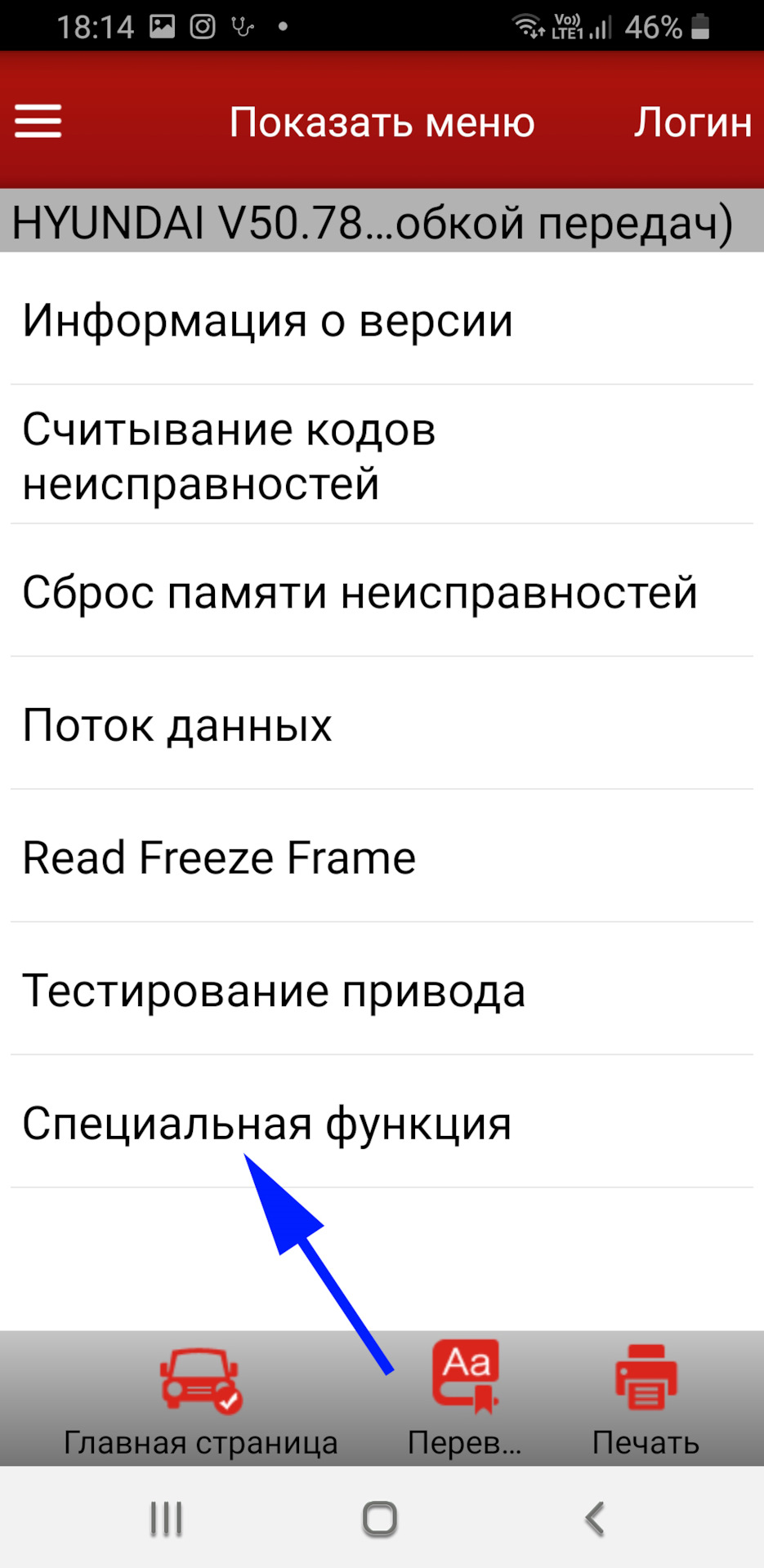Tap the Логин button
The height and width of the screenshot is (1568, 764).
pos(692,122)
